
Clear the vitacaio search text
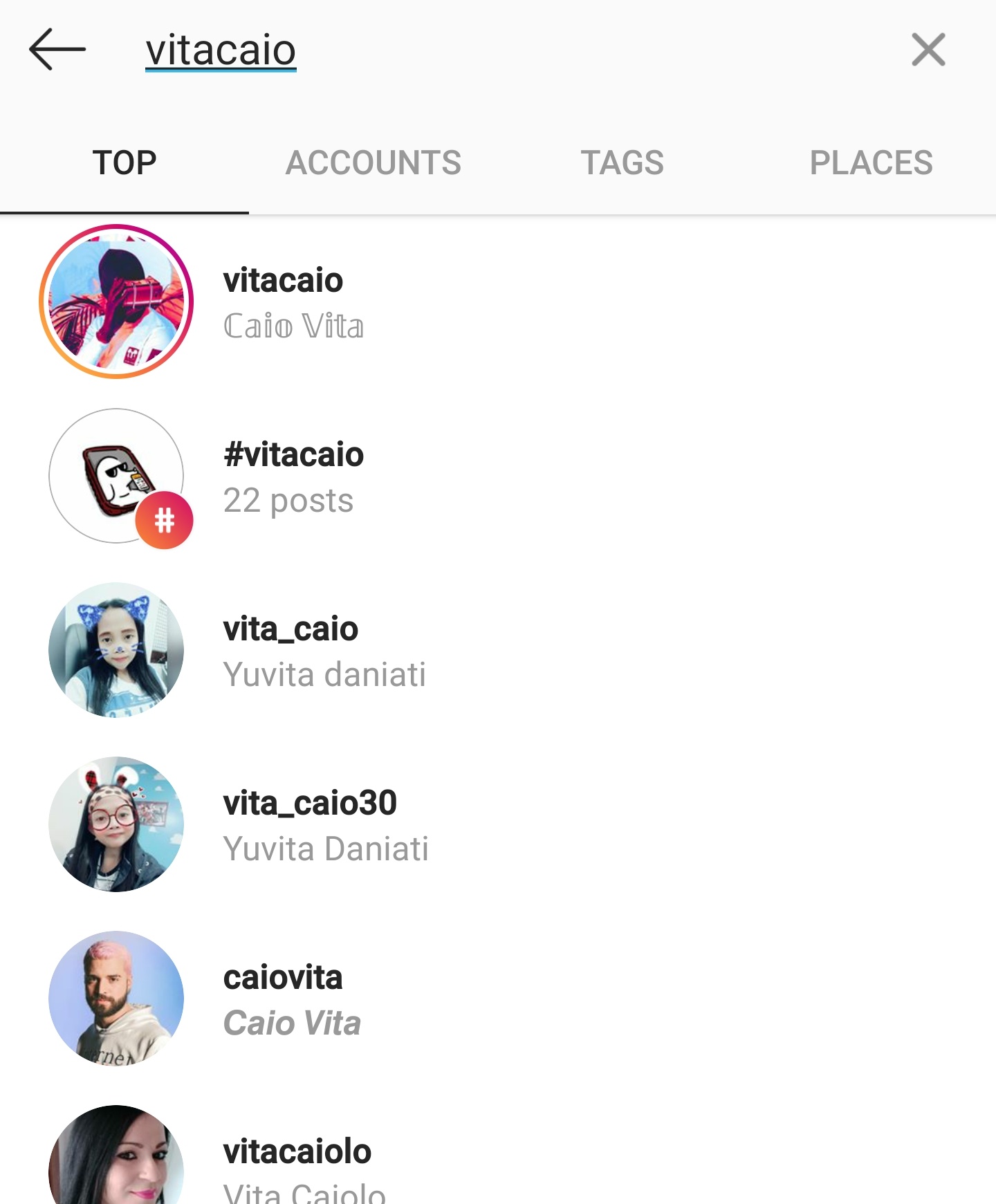click(928, 50)
